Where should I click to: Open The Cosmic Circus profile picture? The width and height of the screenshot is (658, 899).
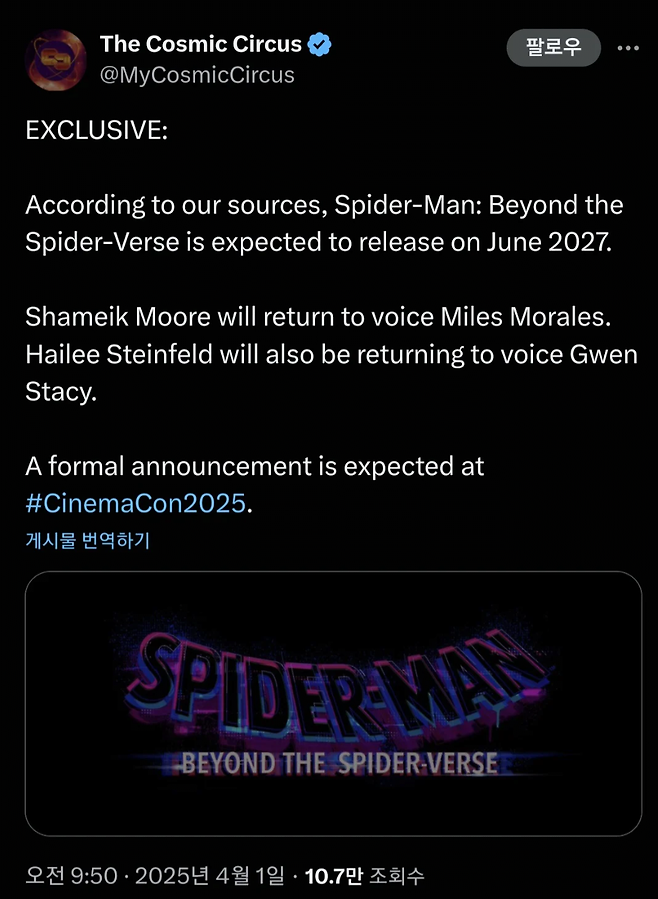pyautogui.click(x=56, y=61)
